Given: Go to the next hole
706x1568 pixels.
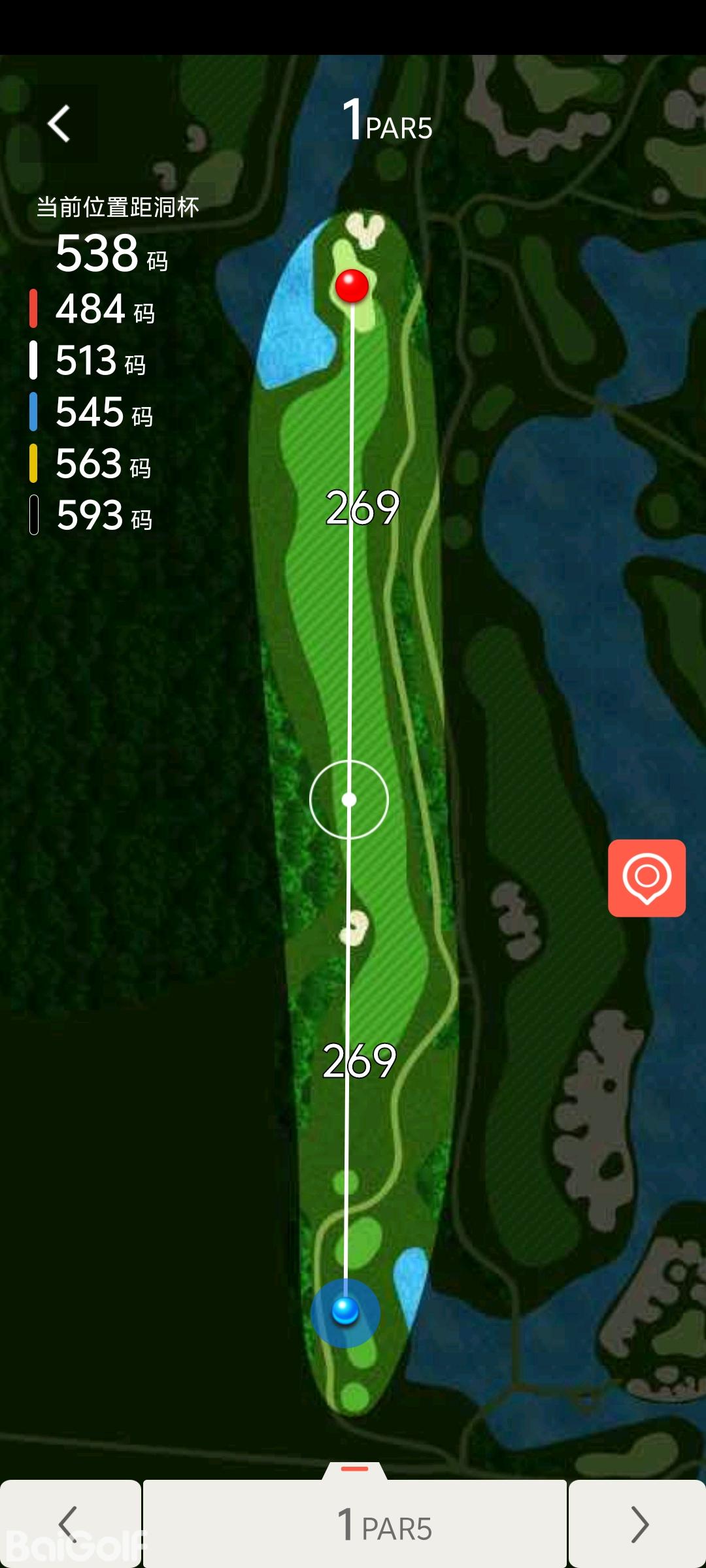Looking at the screenshot, I should pyautogui.click(x=637, y=1524).
